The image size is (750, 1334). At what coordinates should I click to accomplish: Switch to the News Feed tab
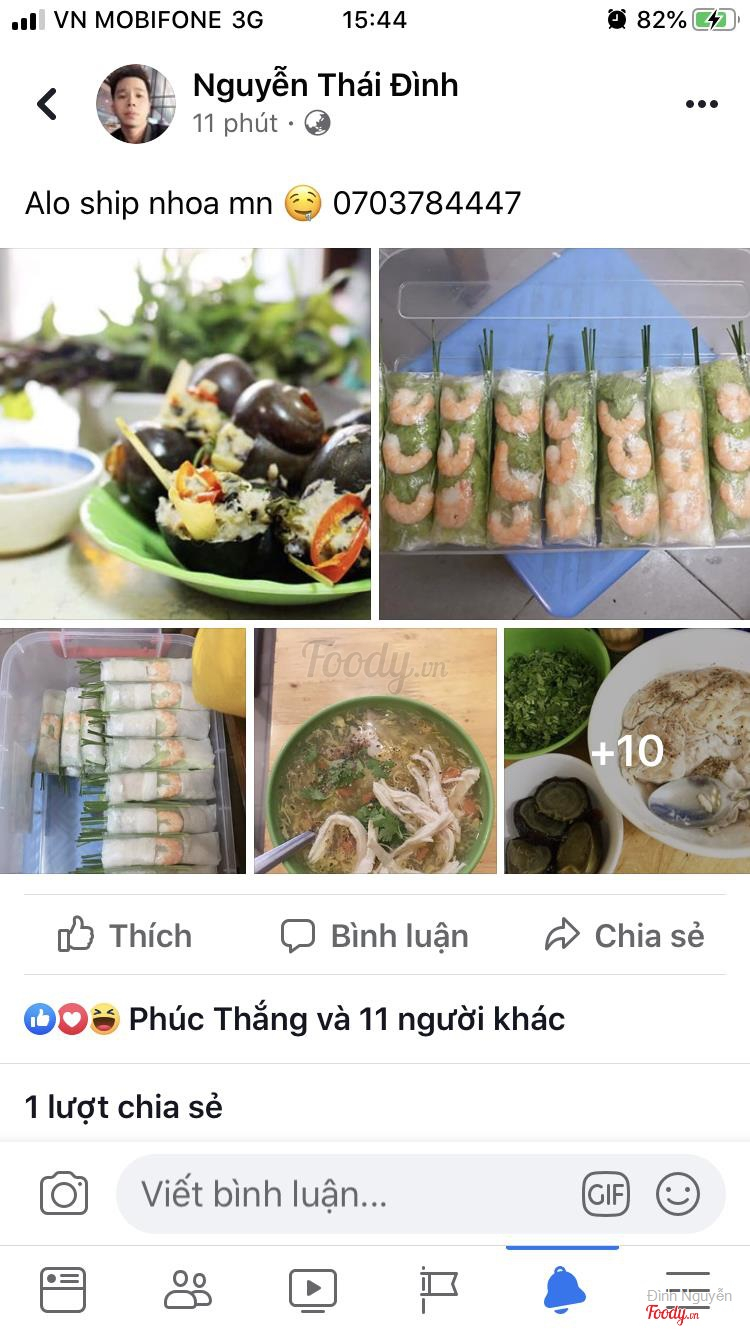63,1290
